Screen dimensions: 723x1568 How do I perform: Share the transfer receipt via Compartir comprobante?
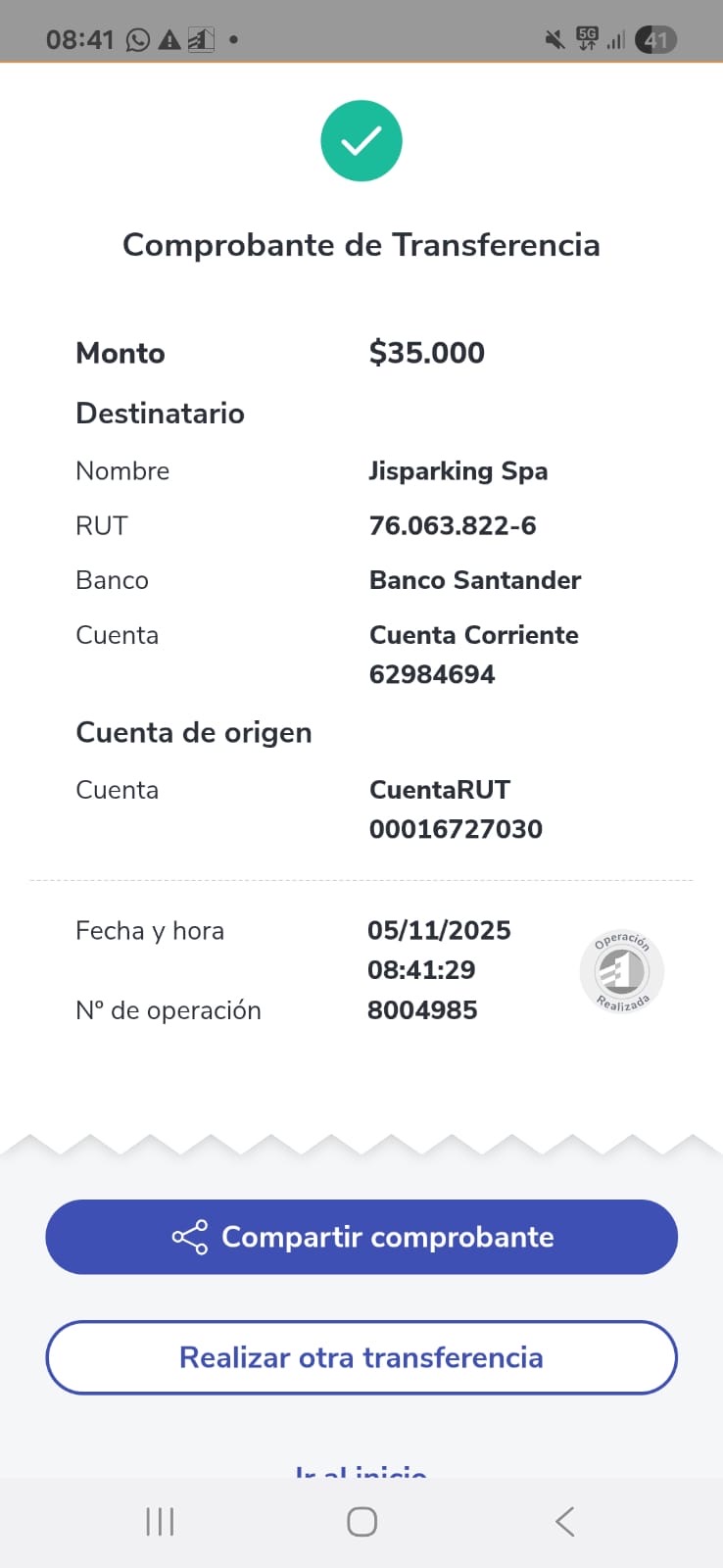(361, 1237)
